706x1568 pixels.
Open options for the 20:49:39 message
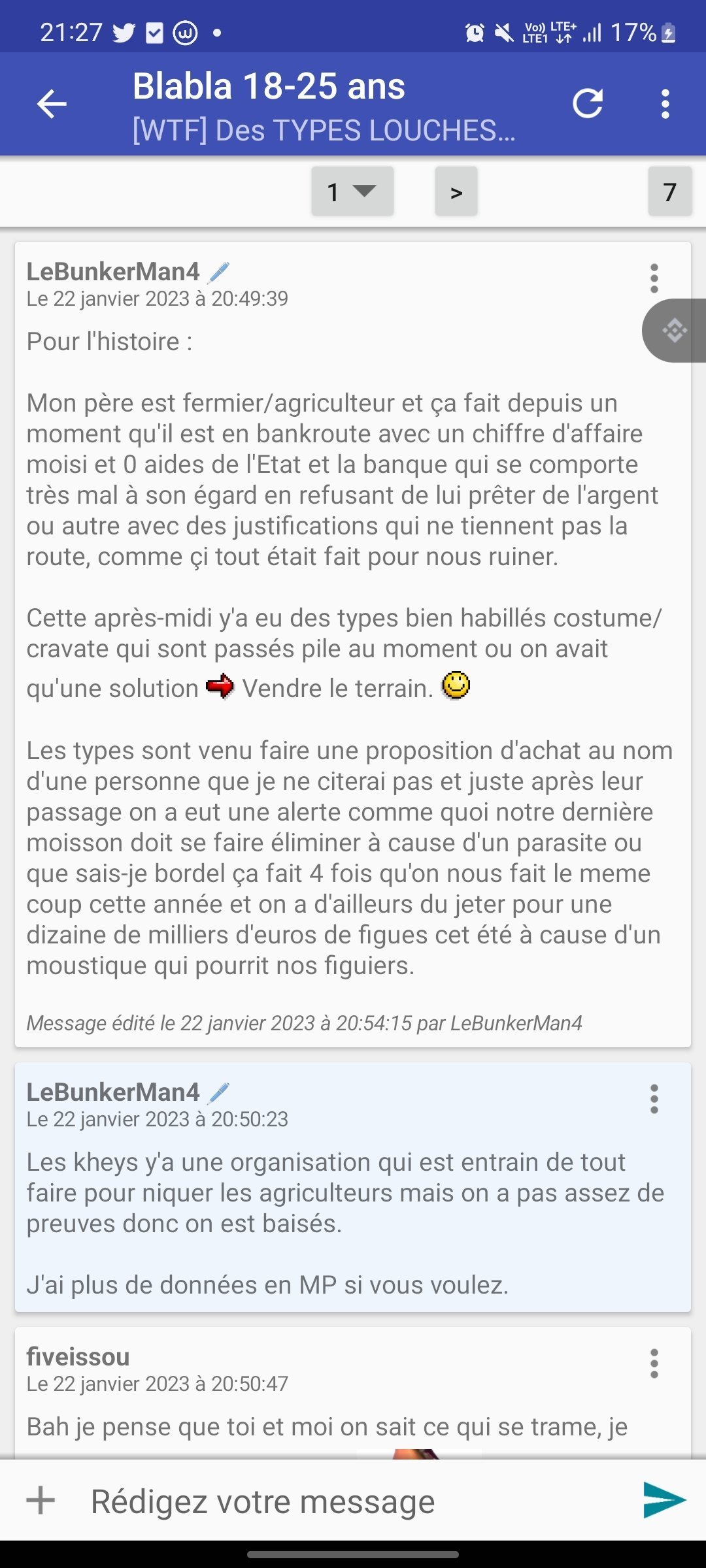tap(654, 278)
